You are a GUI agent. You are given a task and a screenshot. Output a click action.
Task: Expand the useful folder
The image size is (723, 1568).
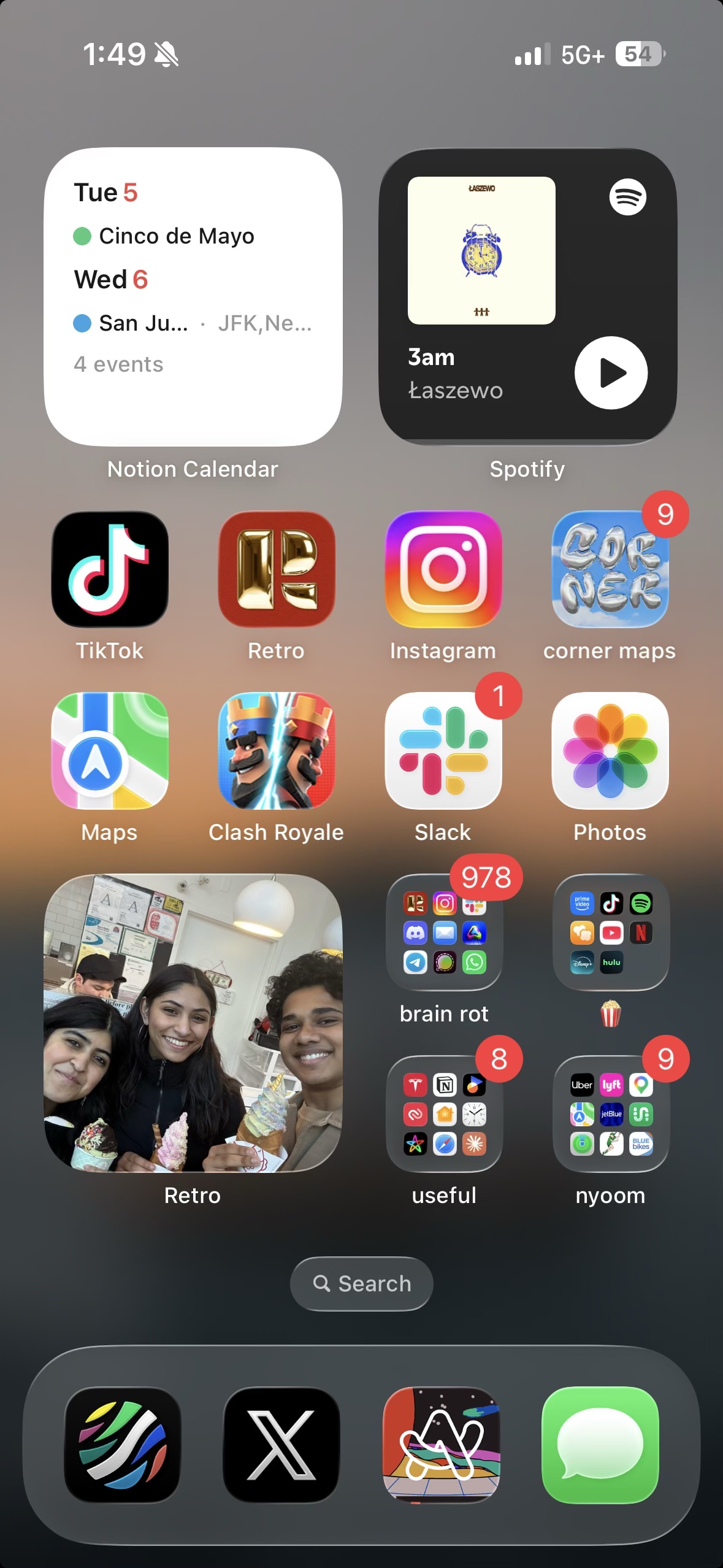445,1114
